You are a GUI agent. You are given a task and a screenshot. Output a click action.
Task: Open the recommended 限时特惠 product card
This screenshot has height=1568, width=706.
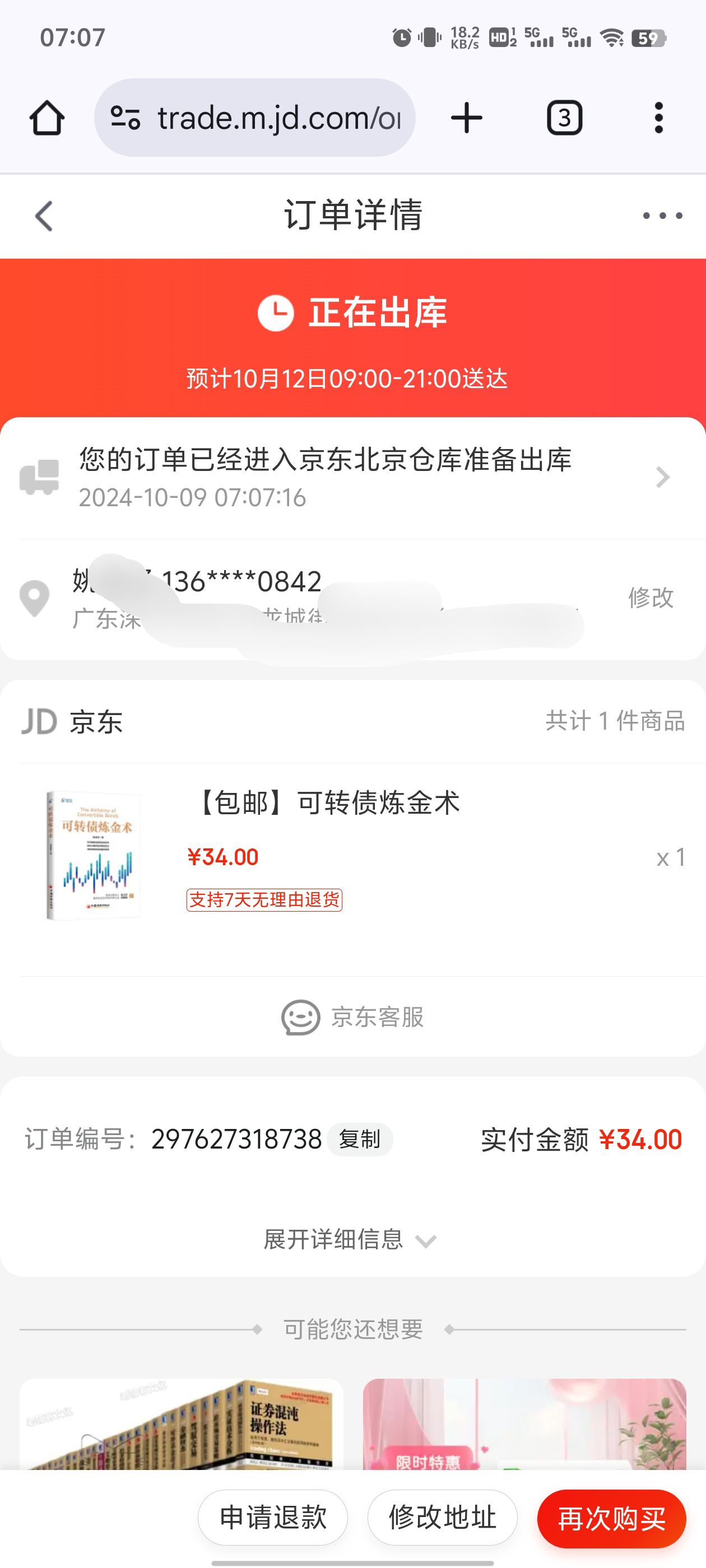[524, 1424]
